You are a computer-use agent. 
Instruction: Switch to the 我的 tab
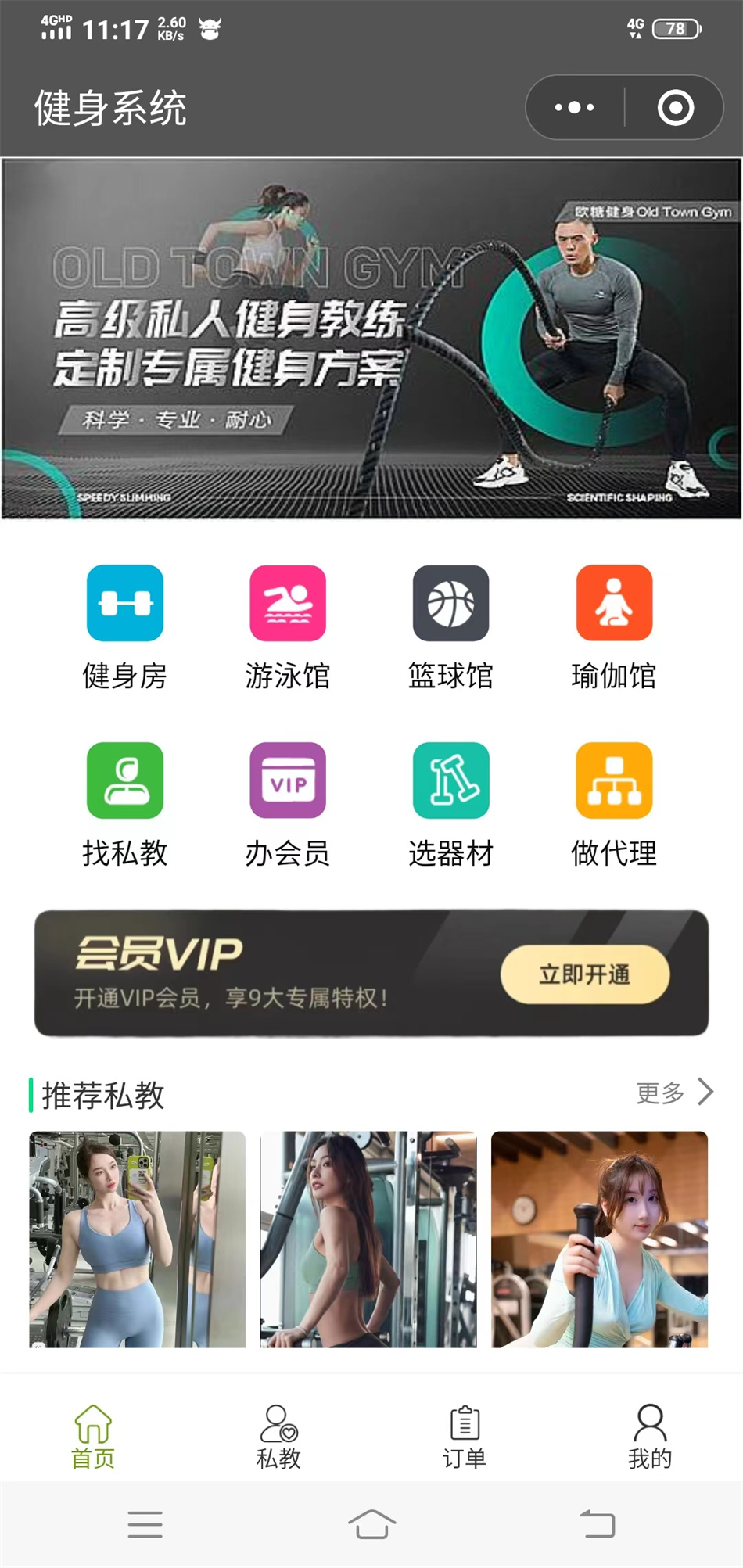pyautogui.click(x=650, y=1437)
